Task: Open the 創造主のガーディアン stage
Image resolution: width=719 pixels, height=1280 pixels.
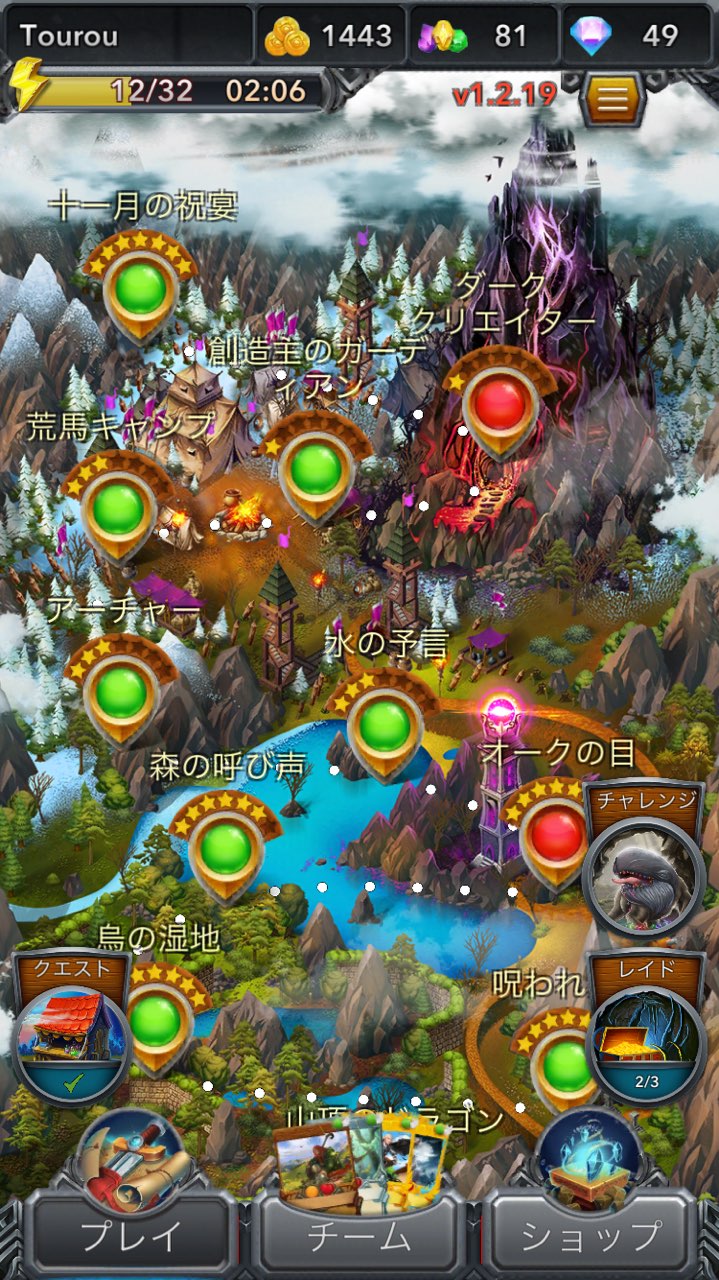Action: [x=317, y=466]
